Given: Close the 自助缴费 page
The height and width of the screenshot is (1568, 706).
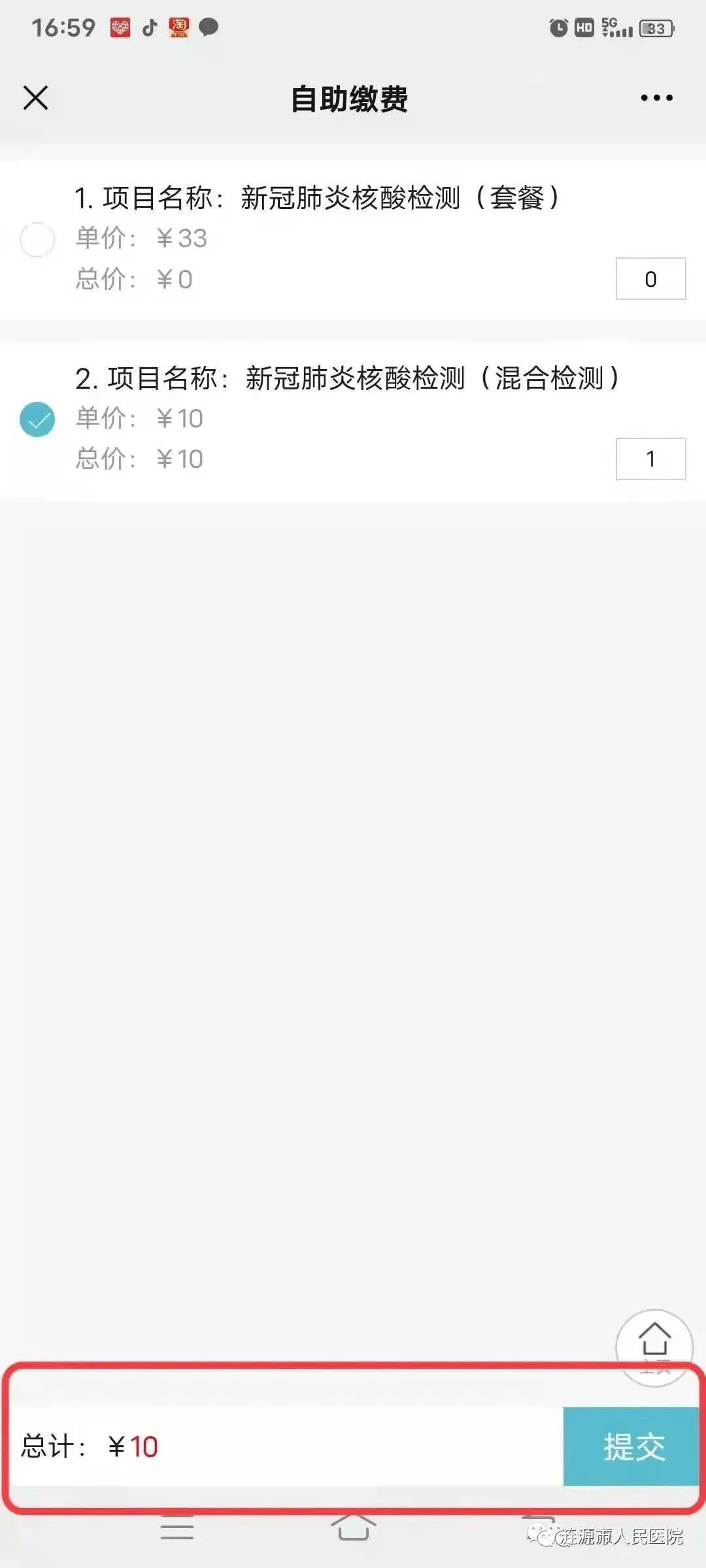Looking at the screenshot, I should coord(35,98).
